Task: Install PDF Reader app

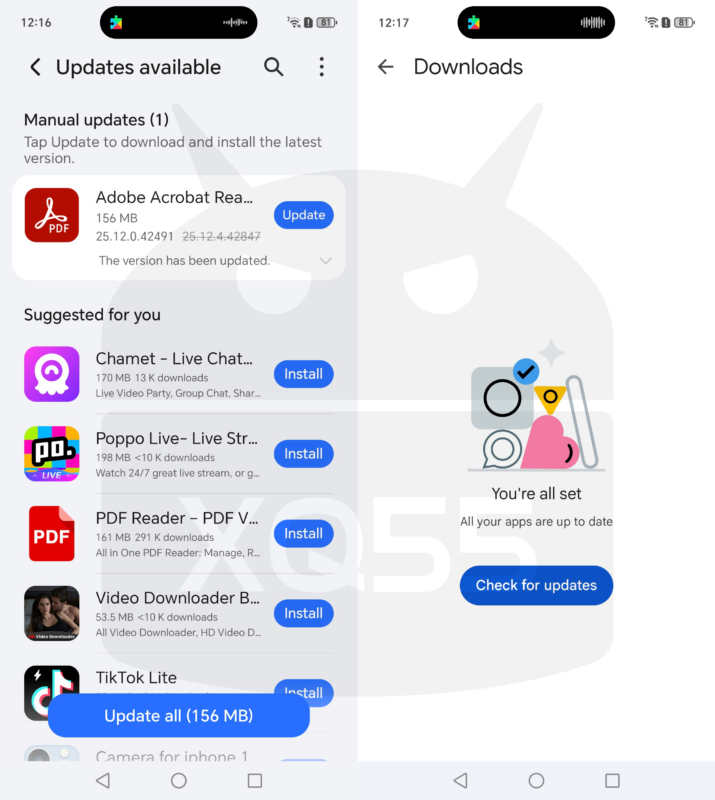Action: click(x=303, y=534)
